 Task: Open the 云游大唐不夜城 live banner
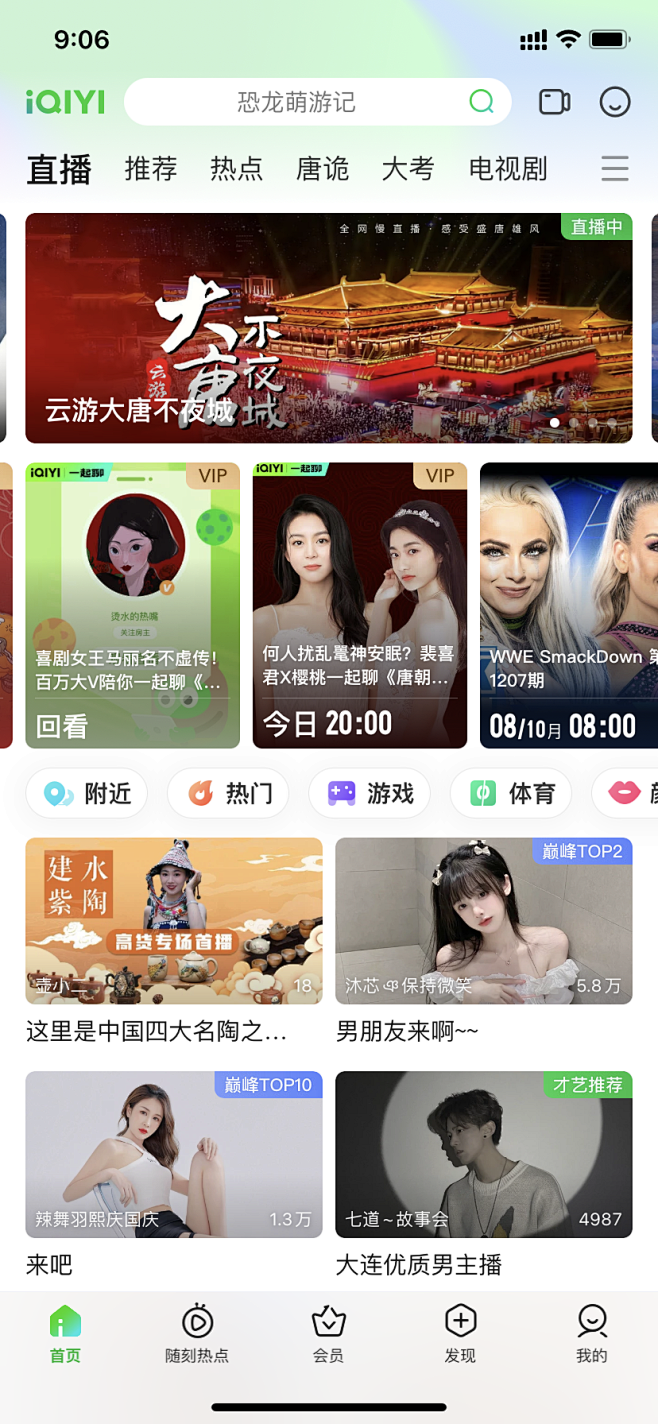(329, 328)
